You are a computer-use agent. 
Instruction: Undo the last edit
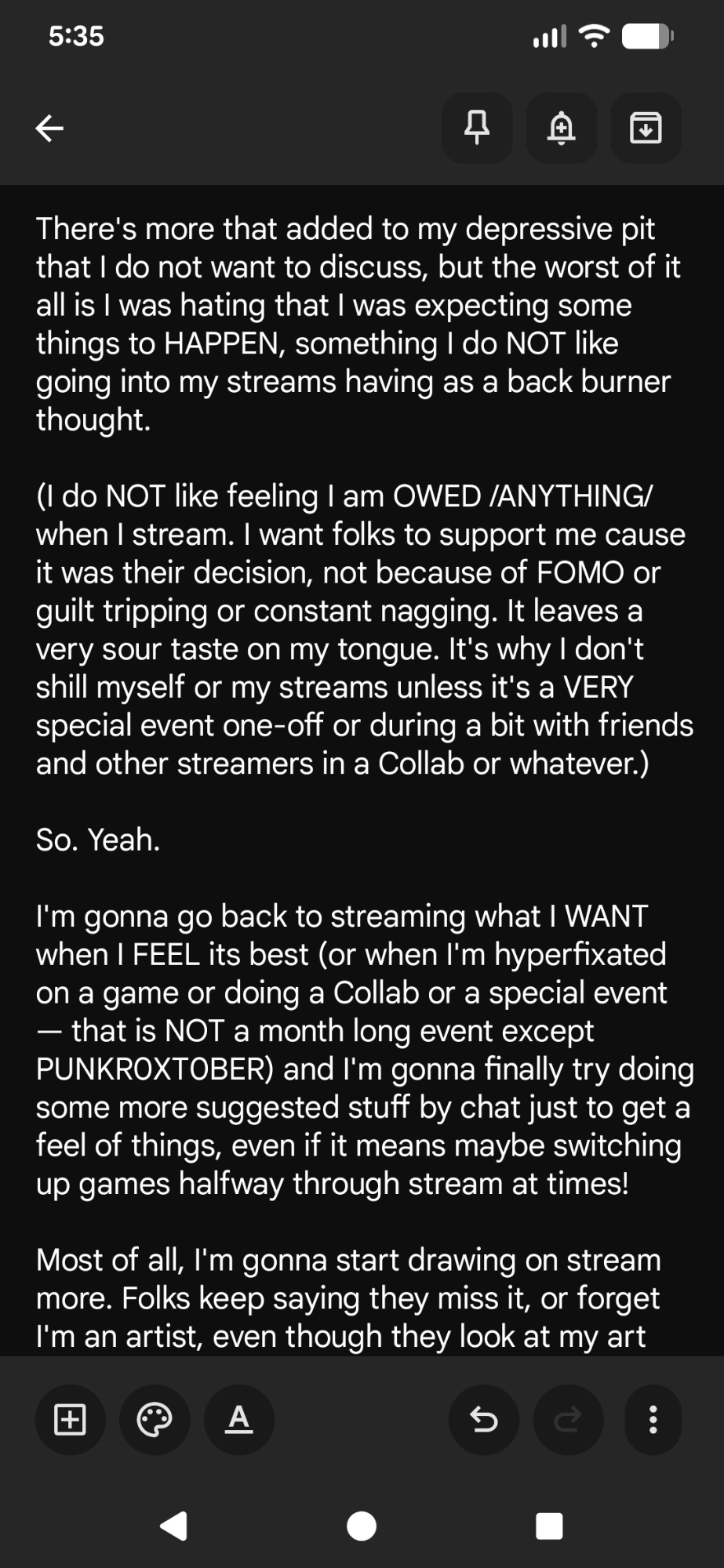tap(483, 1420)
